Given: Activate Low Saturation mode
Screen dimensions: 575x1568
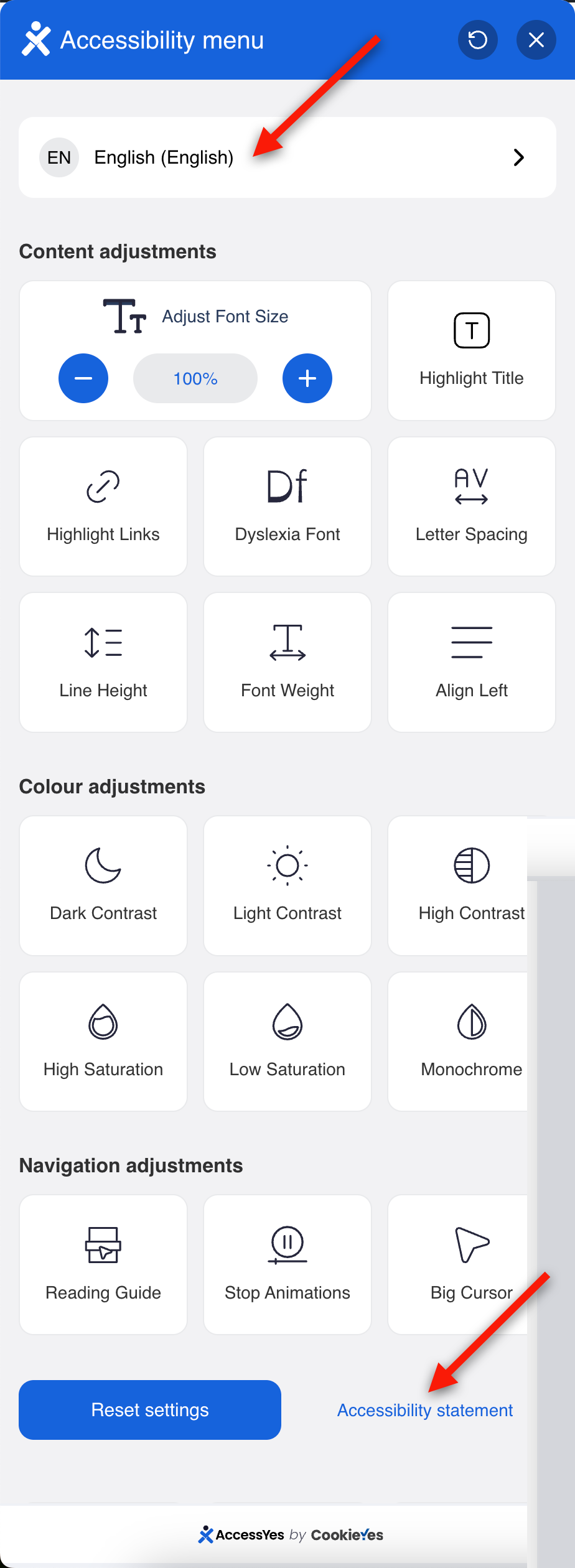Looking at the screenshot, I should [287, 1041].
